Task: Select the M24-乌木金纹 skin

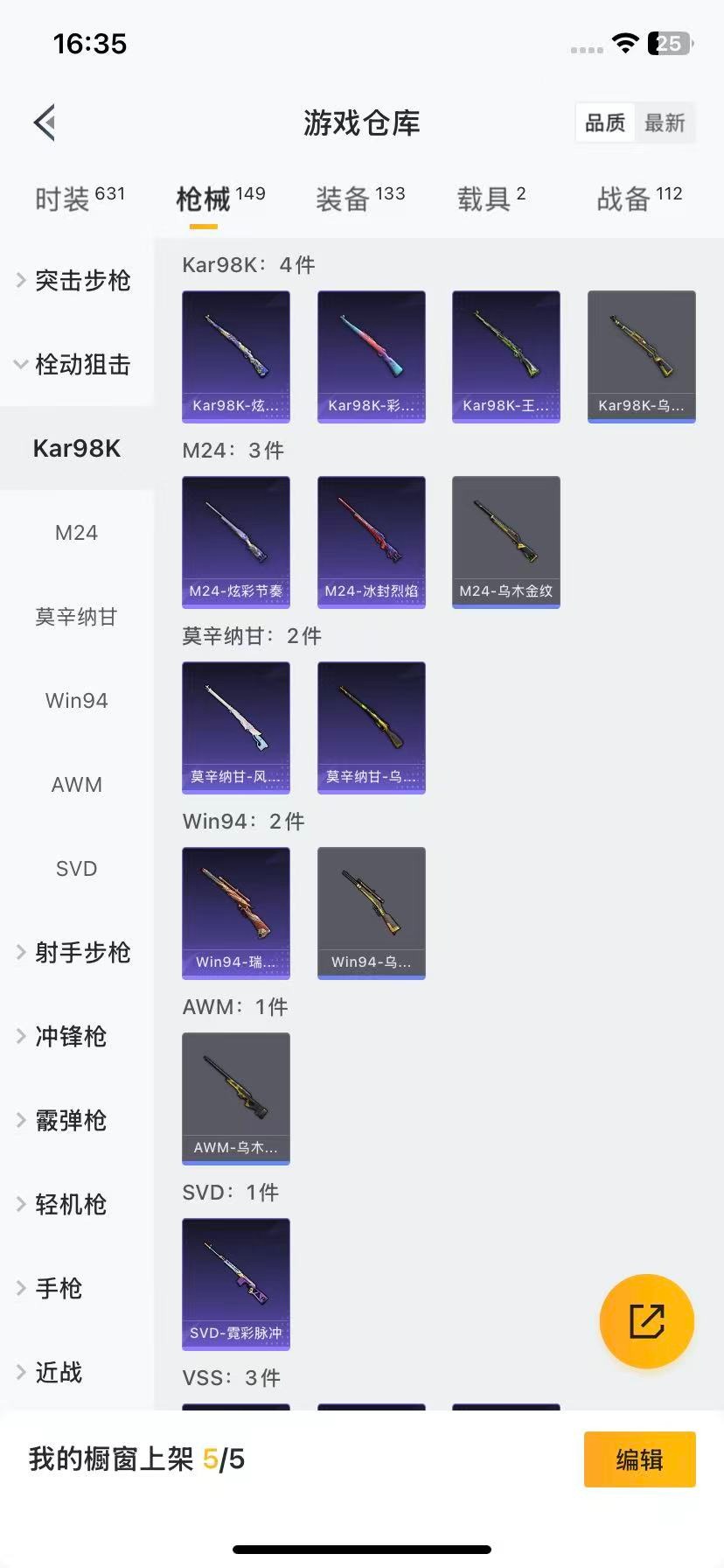Action: pos(505,542)
